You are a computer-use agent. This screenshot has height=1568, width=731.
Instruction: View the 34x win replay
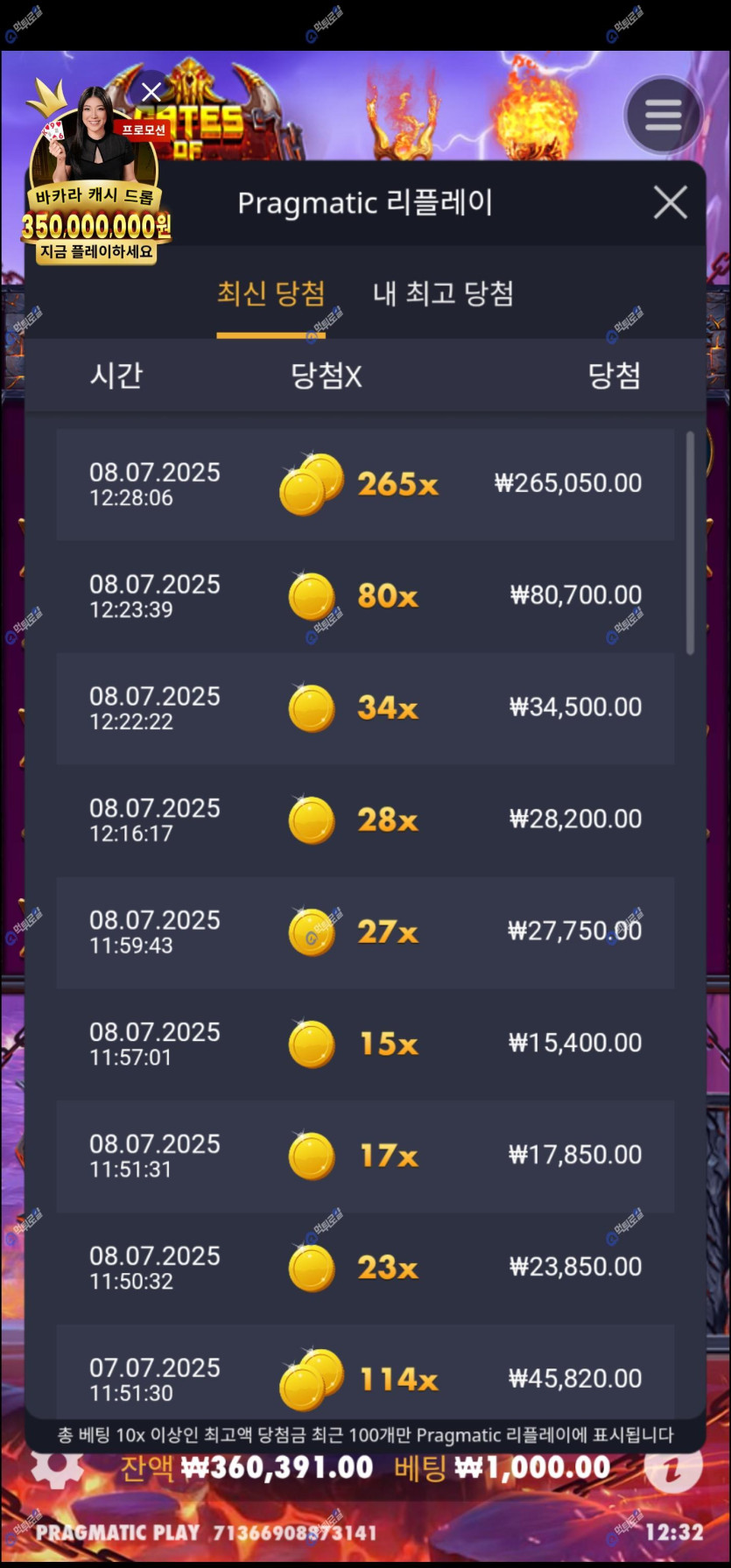(x=365, y=708)
